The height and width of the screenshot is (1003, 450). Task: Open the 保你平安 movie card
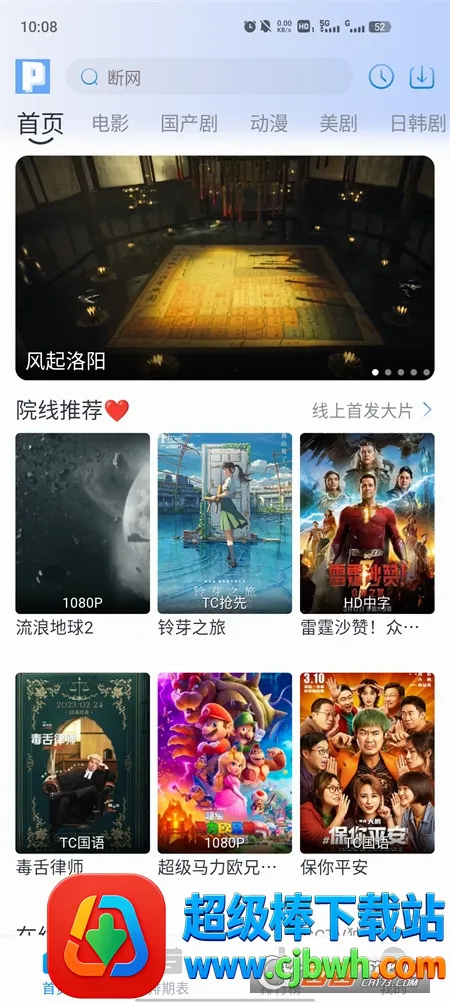click(367, 775)
